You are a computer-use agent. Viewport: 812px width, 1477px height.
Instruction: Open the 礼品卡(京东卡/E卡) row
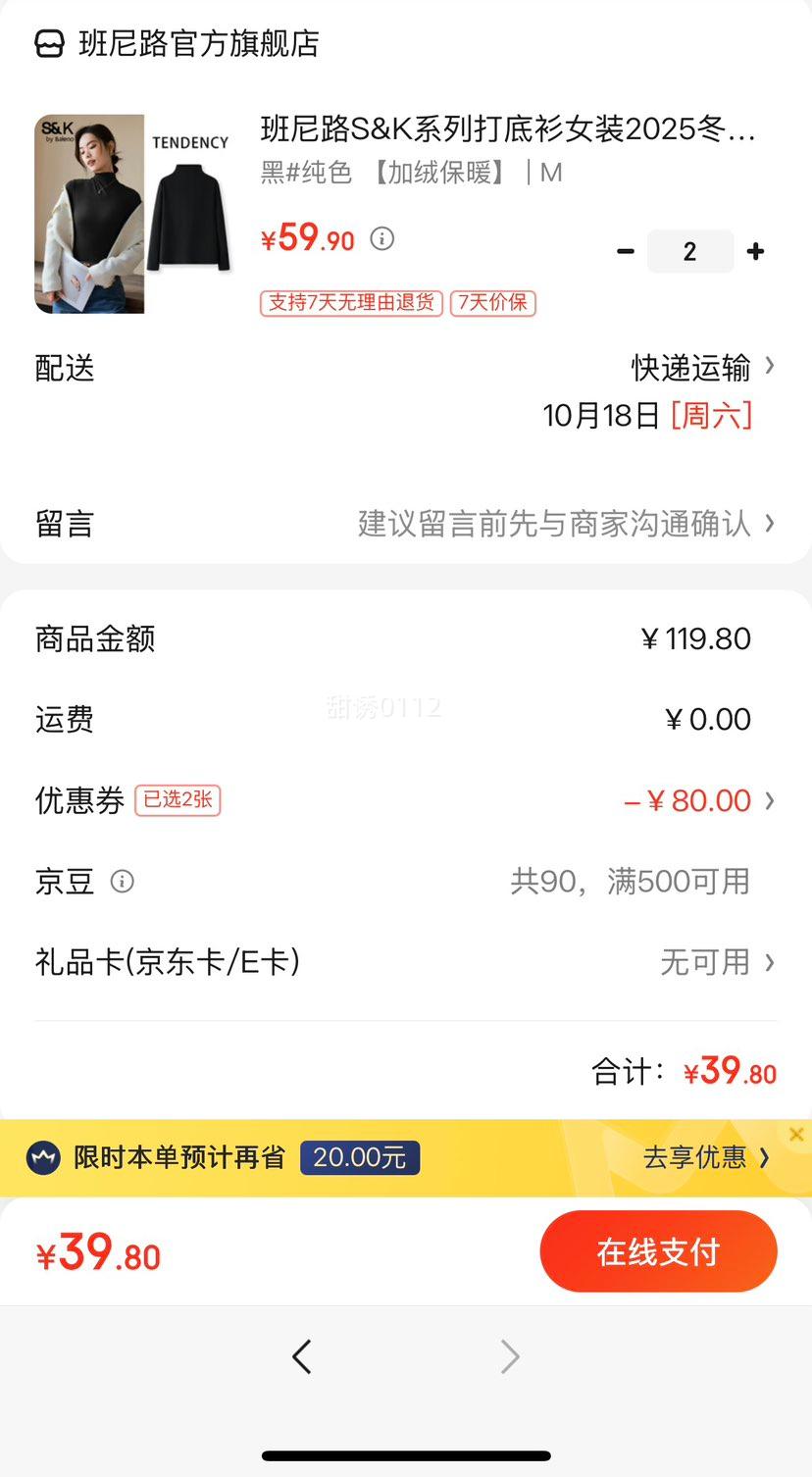pyautogui.click(x=406, y=962)
